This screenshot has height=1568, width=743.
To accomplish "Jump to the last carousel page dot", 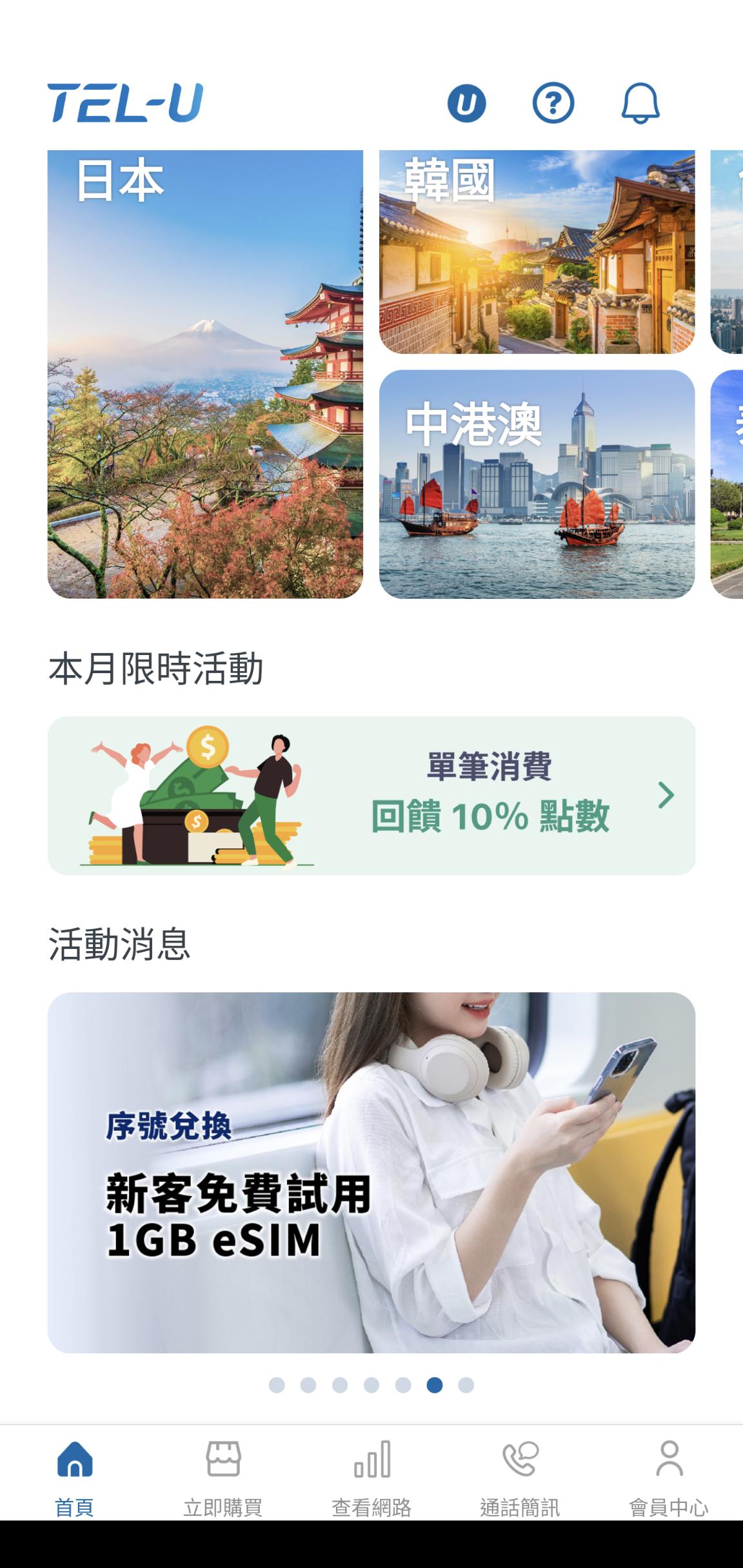I will point(466,1385).
